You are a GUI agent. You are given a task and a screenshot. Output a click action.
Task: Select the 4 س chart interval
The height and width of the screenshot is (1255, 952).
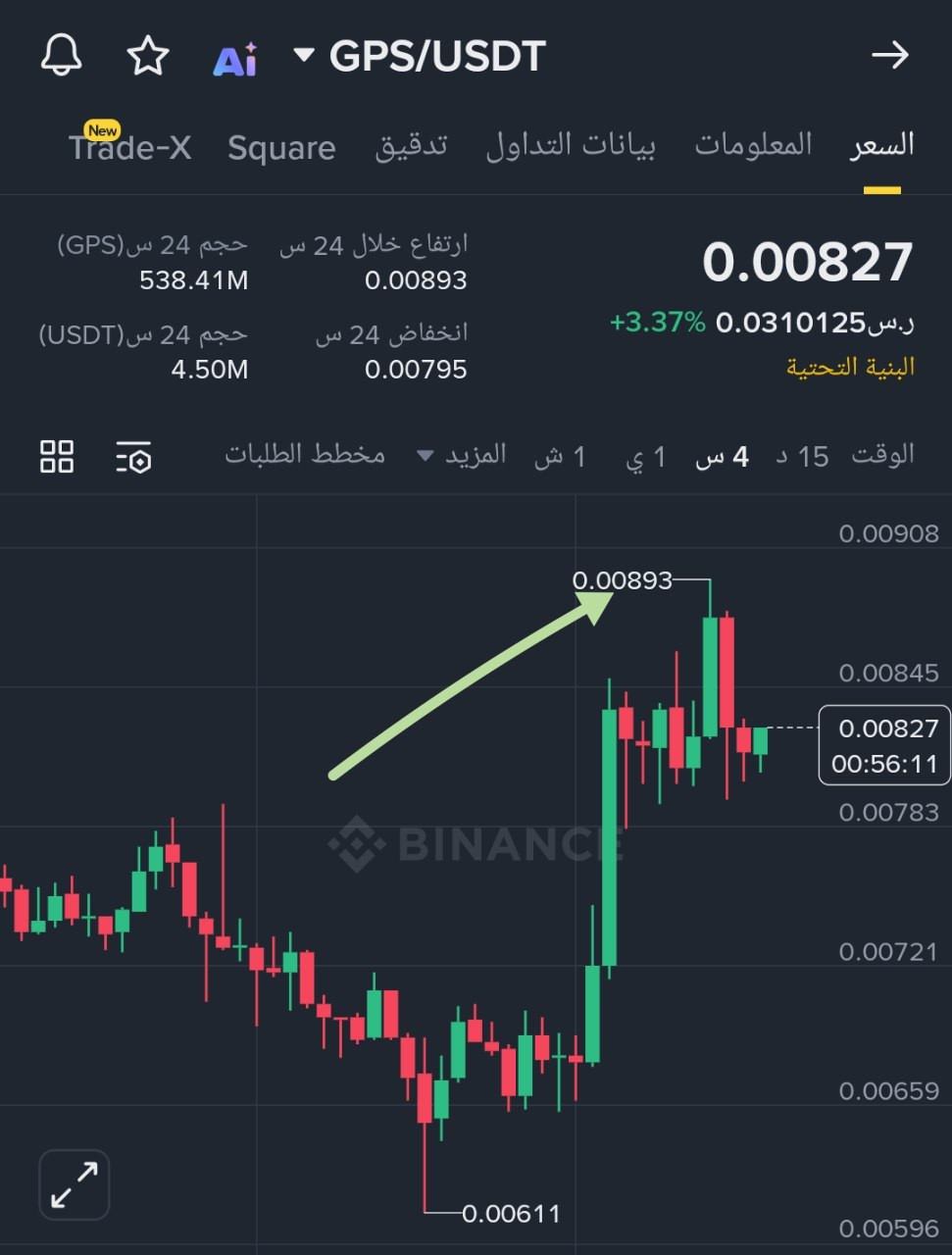click(x=722, y=456)
